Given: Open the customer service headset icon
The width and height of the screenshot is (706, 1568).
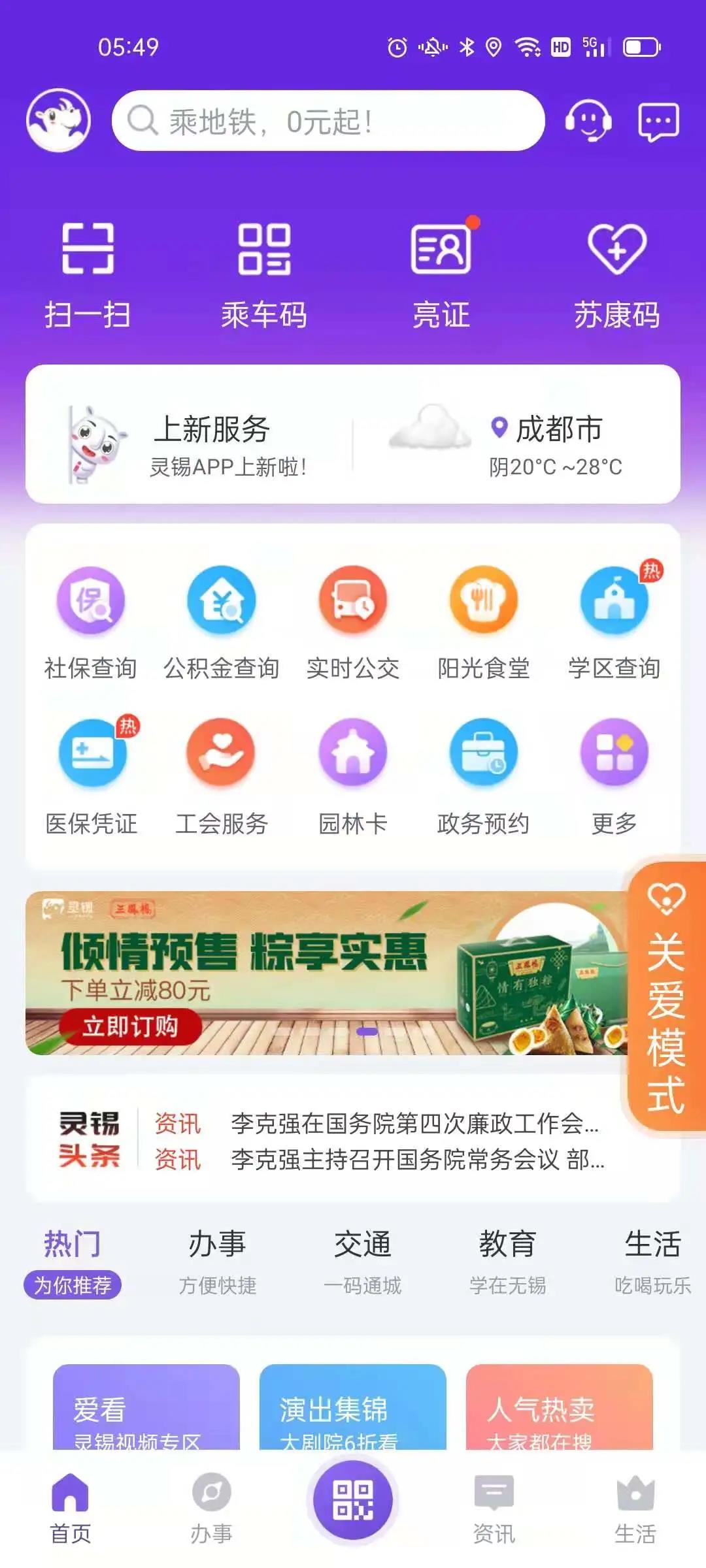Looking at the screenshot, I should coord(588,120).
